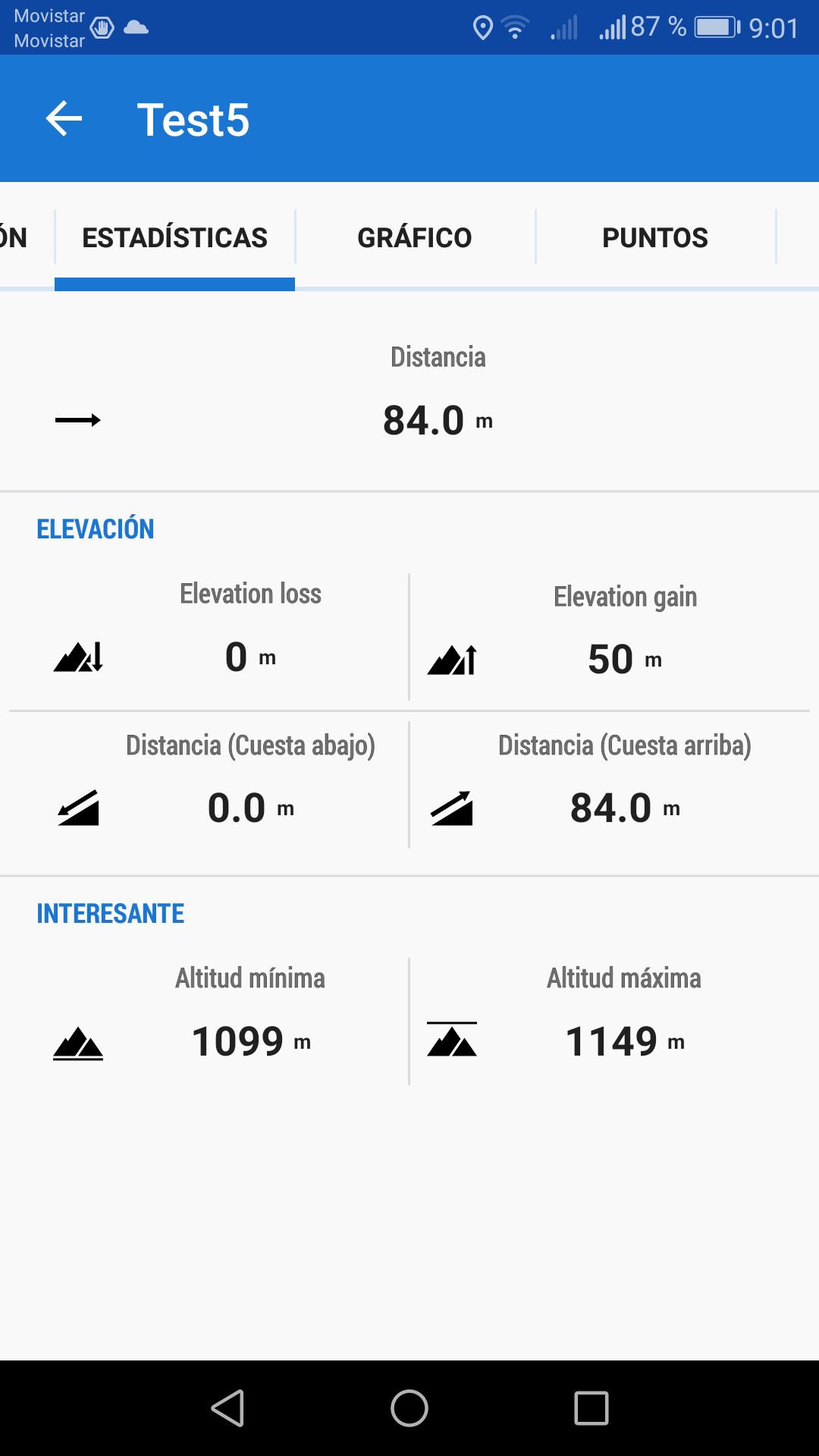This screenshot has width=819, height=1456.
Task: Tap the system home button
Action: coord(409,1408)
